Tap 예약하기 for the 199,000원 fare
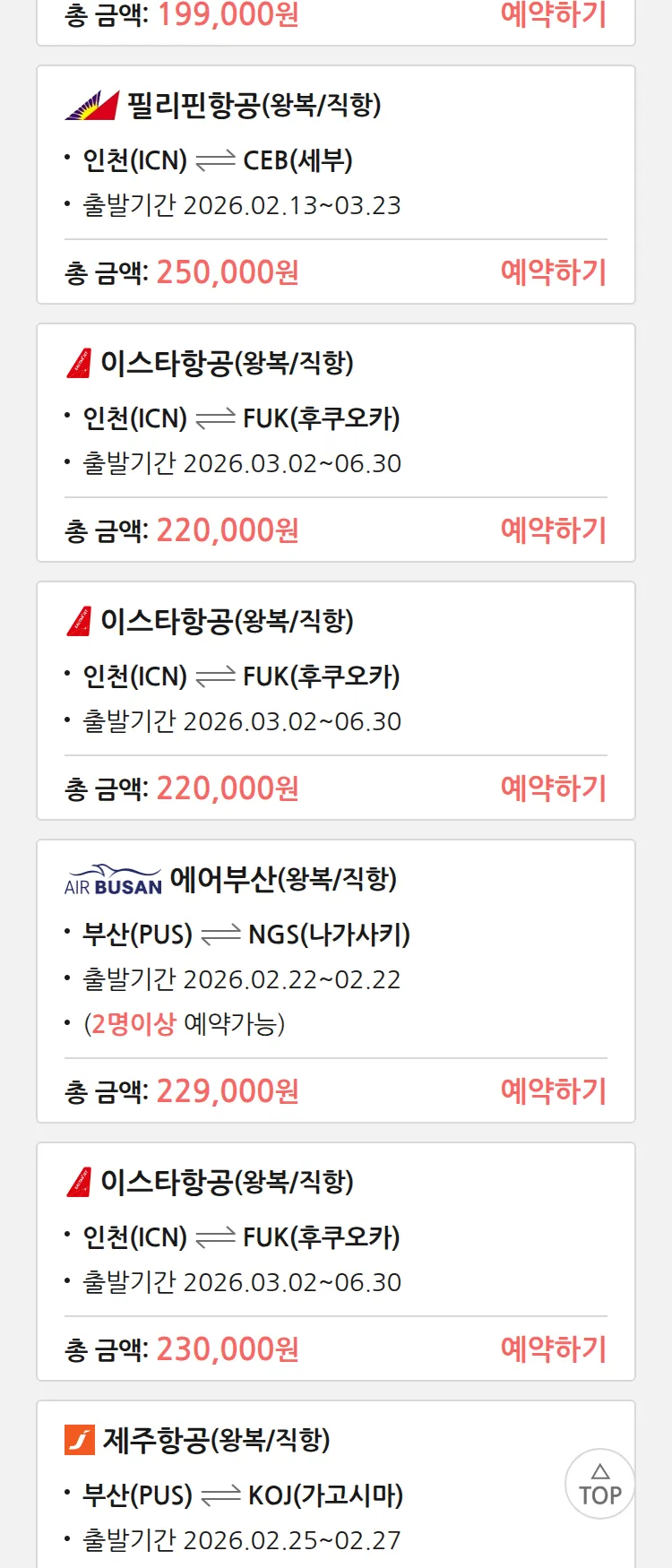Image resolution: width=672 pixels, height=1568 pixels. [x=553, y=14]
